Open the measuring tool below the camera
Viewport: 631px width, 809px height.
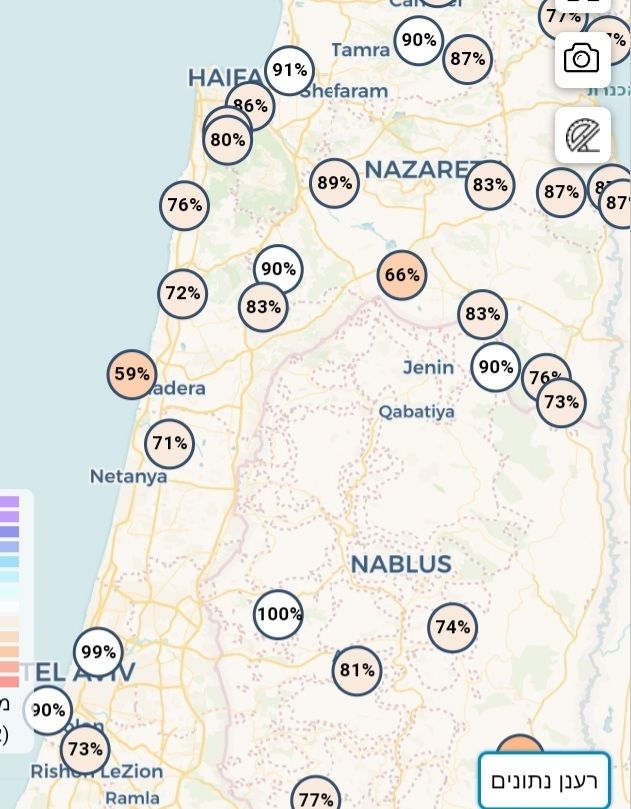[x=582, y=135]
